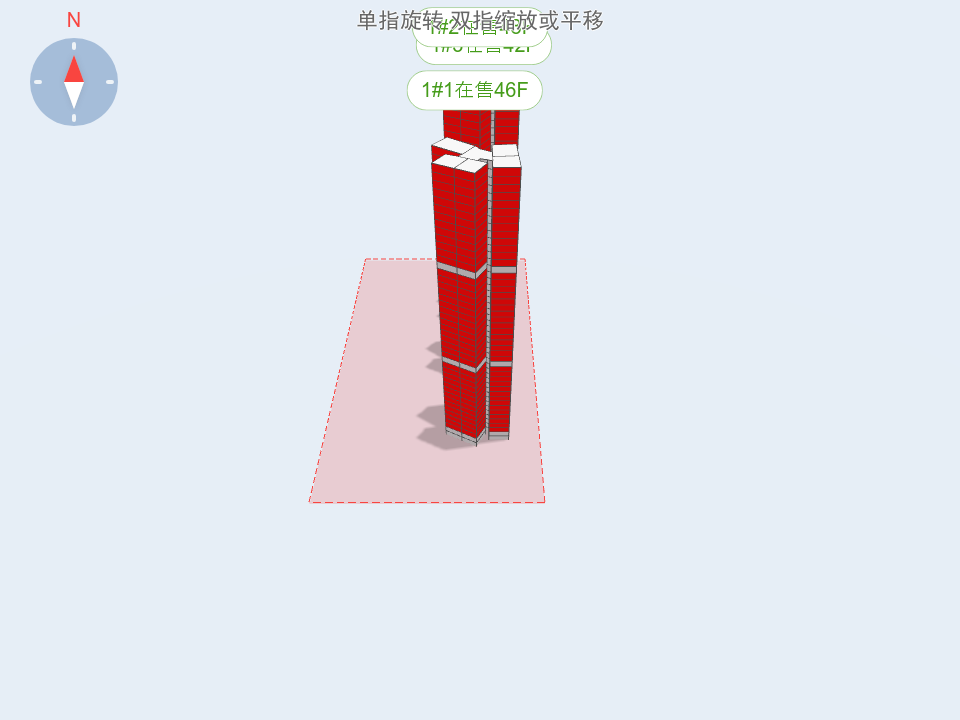
Task: Tap the compass to reset north orientation
Action: point(74,82)
